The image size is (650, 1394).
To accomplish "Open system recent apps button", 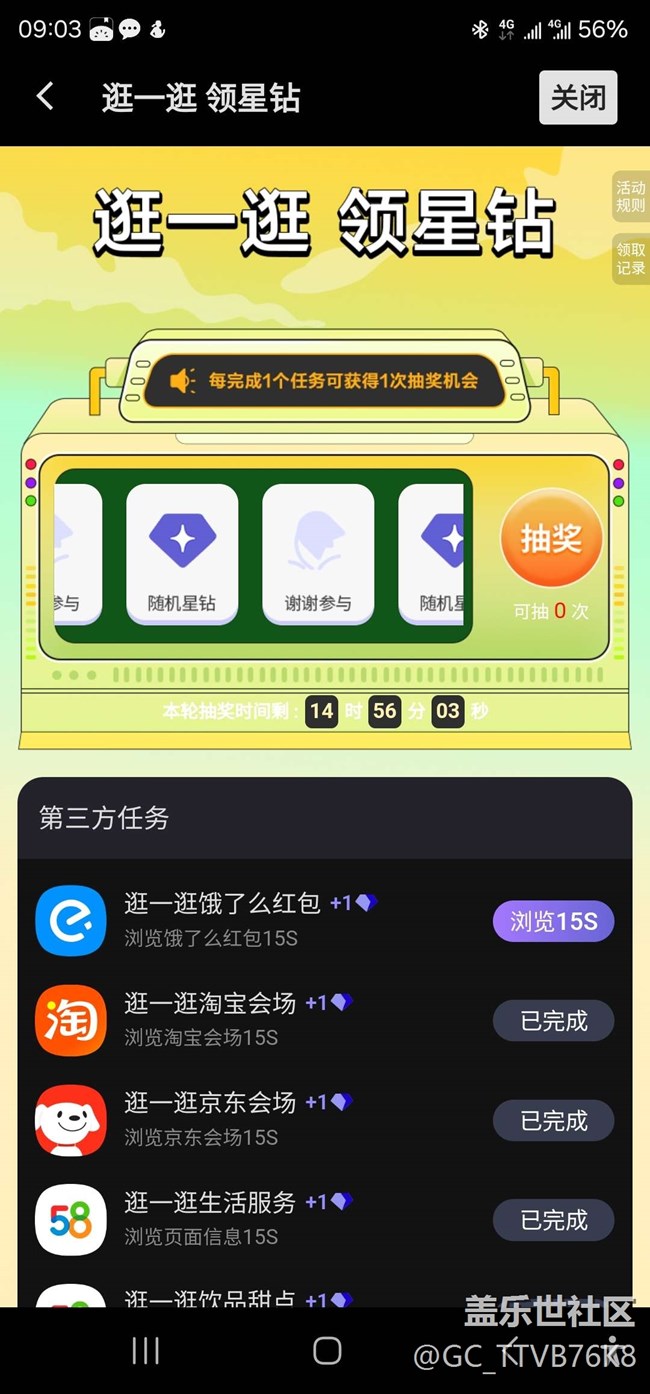I will [x=146, y=1351].
